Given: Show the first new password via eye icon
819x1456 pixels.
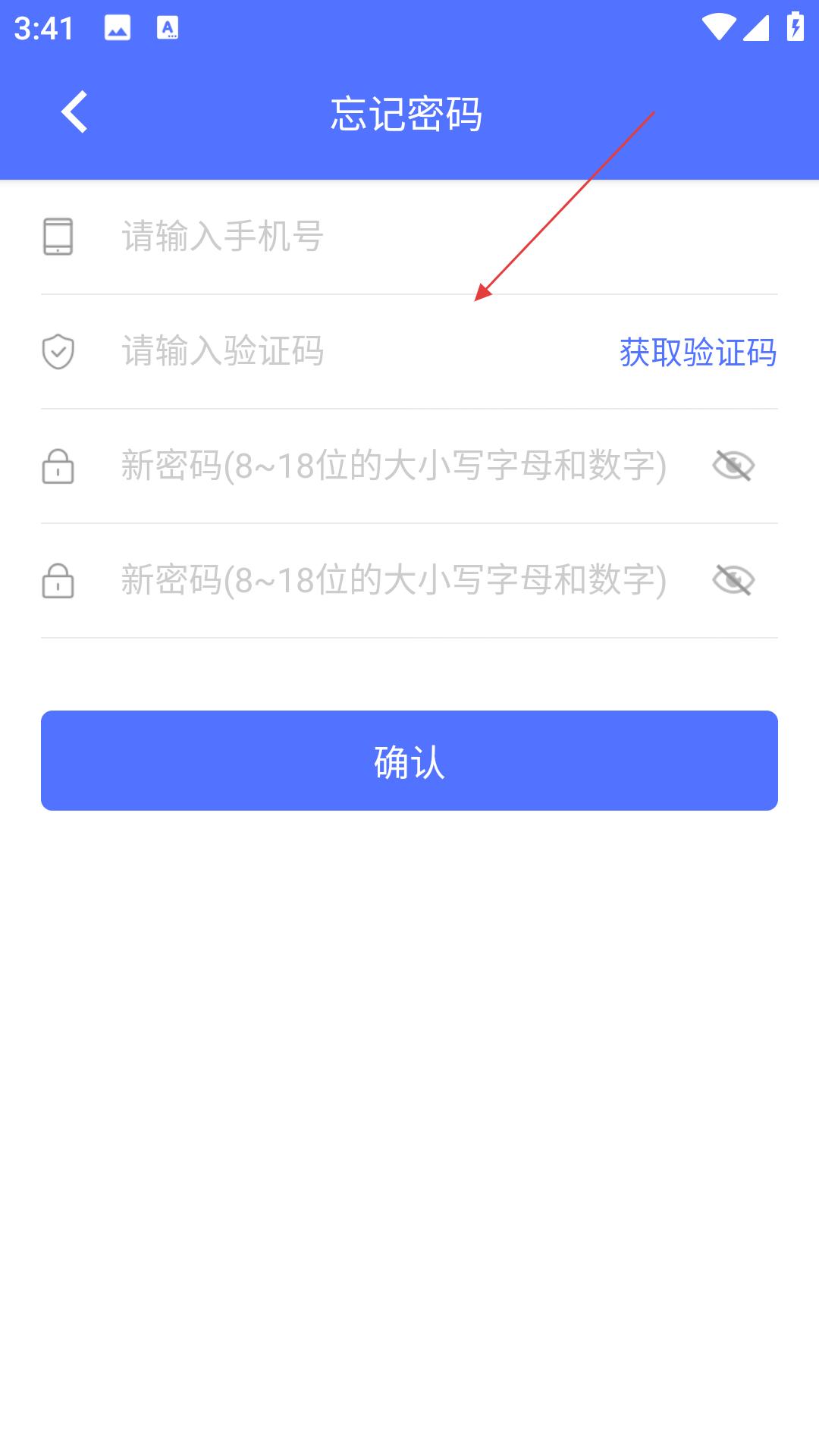Looking at the screenshot, I should click(733, 466).
